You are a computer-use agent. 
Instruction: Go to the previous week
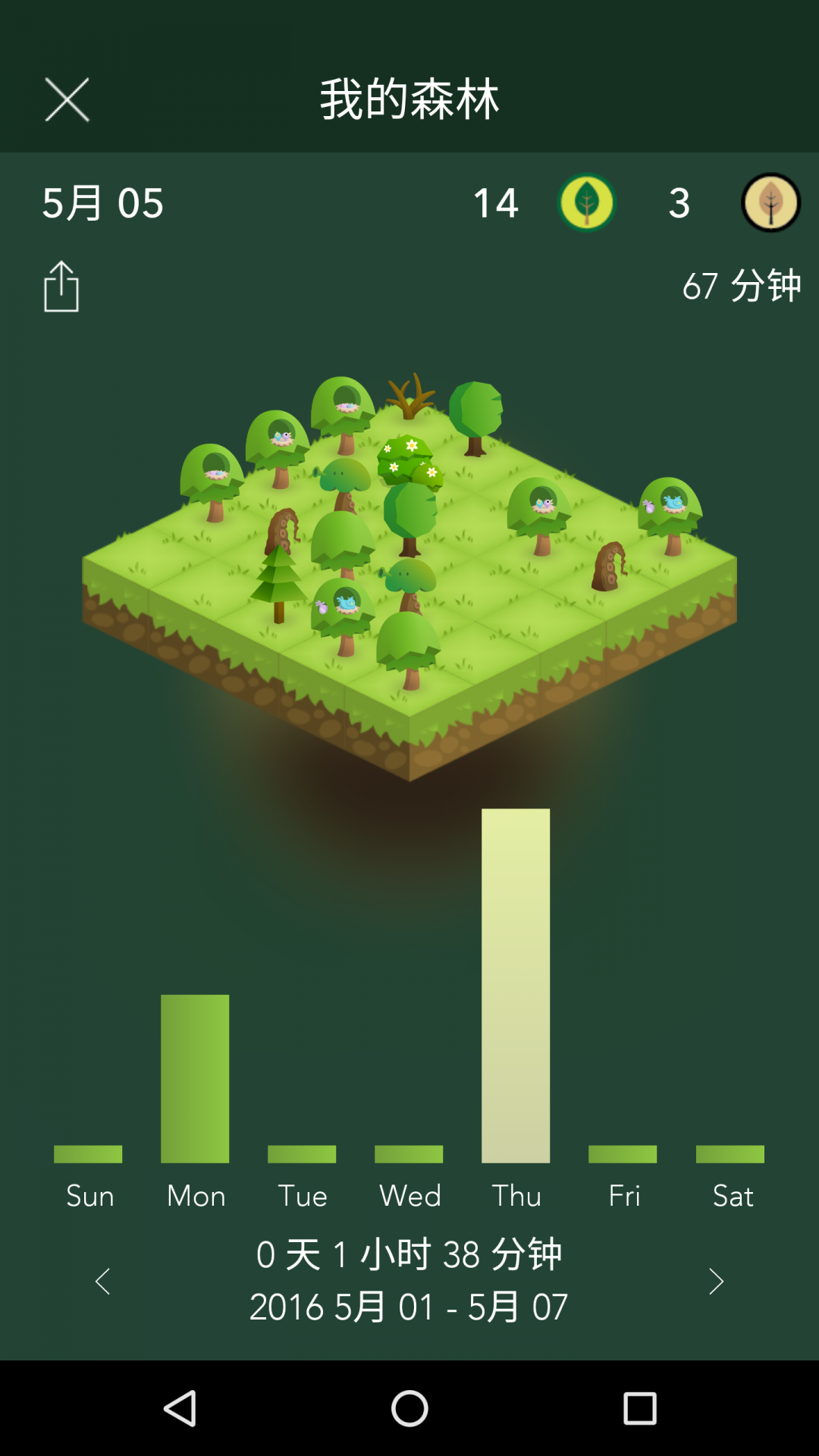coord(103,1282)
